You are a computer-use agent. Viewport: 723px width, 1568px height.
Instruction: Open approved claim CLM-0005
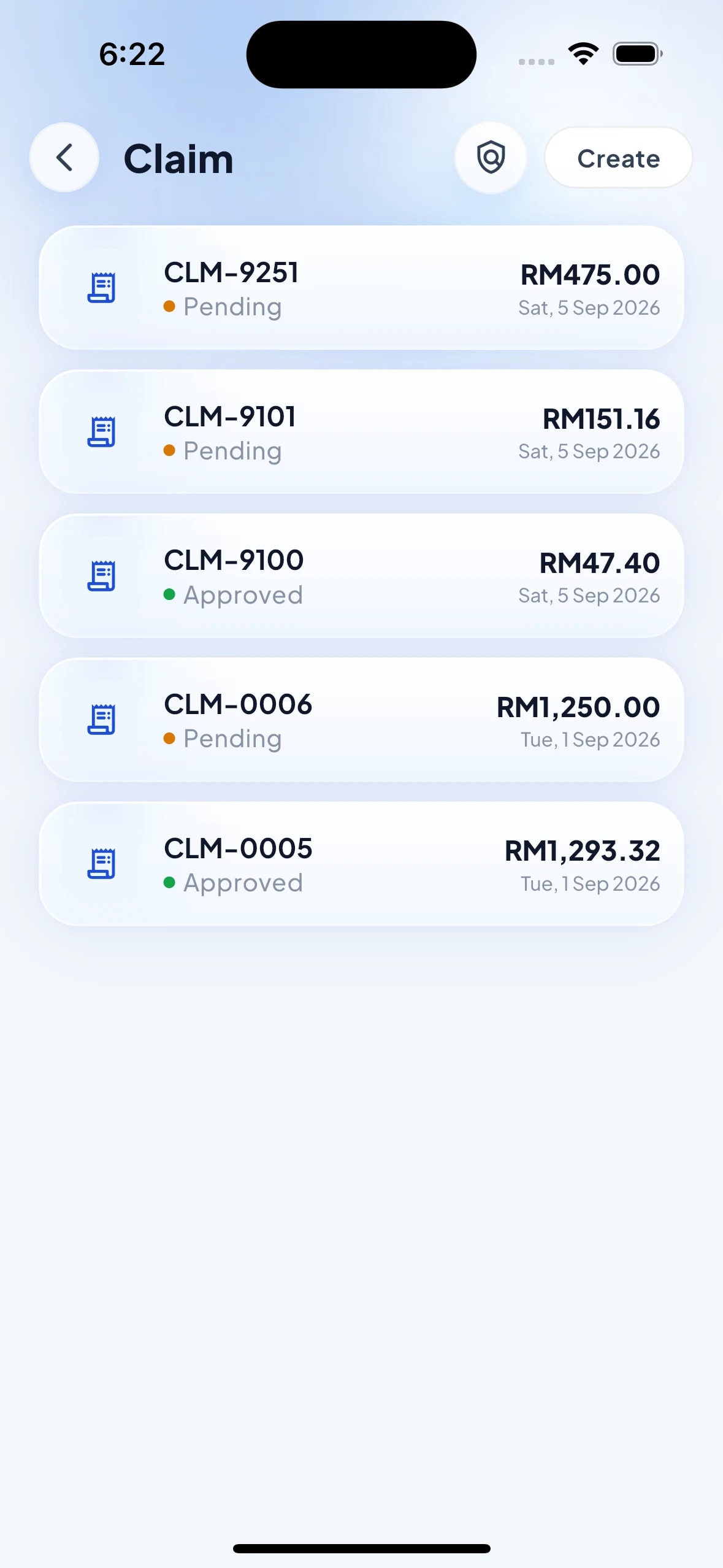[x=361, y=864]
